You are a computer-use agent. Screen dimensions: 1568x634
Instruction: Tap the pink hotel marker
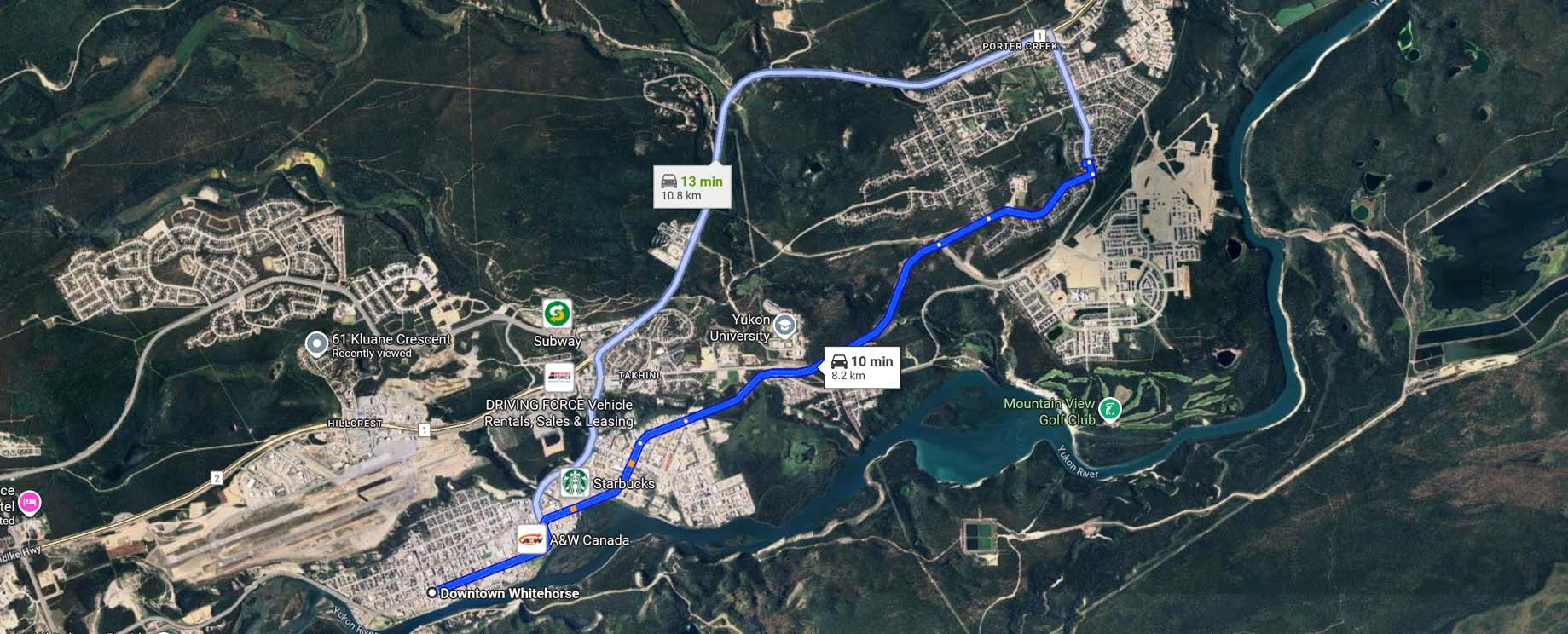[30, 502]
